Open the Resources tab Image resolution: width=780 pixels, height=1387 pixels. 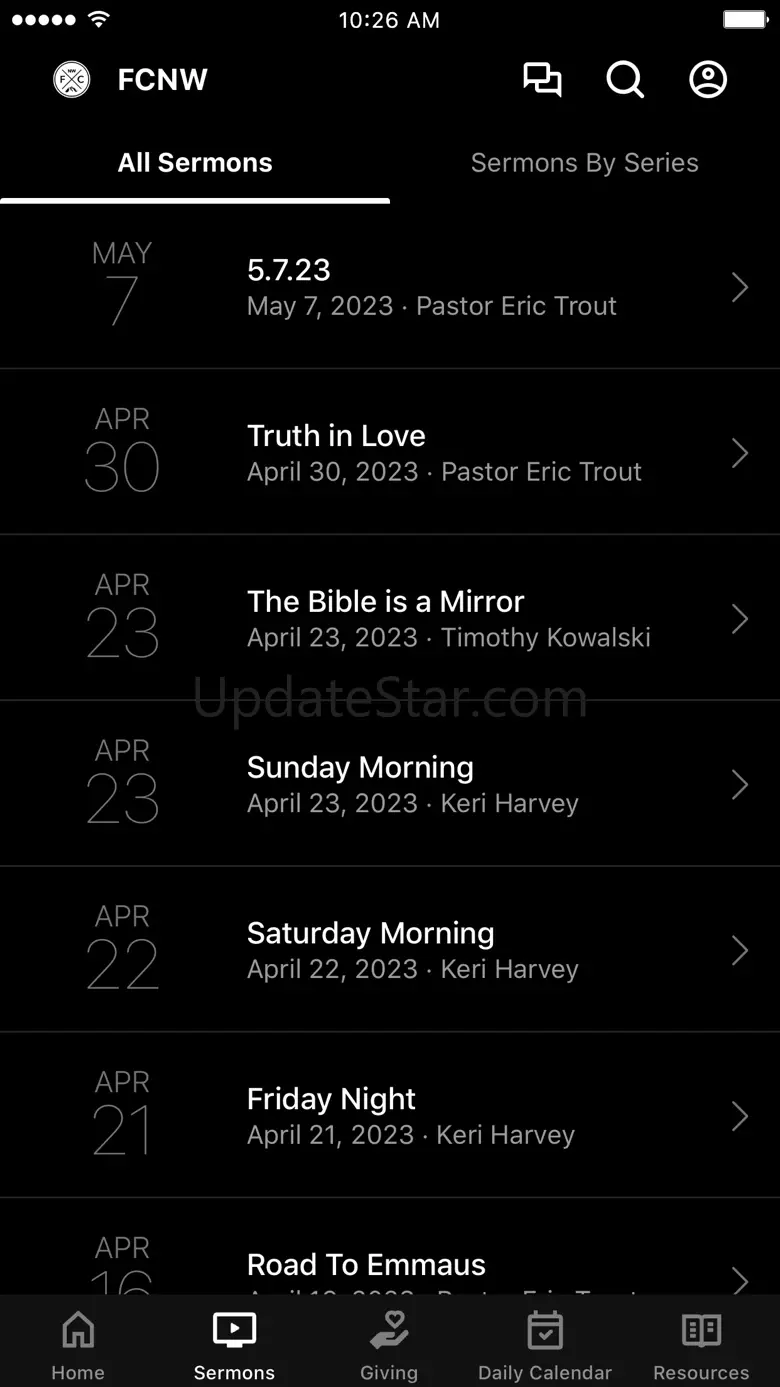[701, 1343]
